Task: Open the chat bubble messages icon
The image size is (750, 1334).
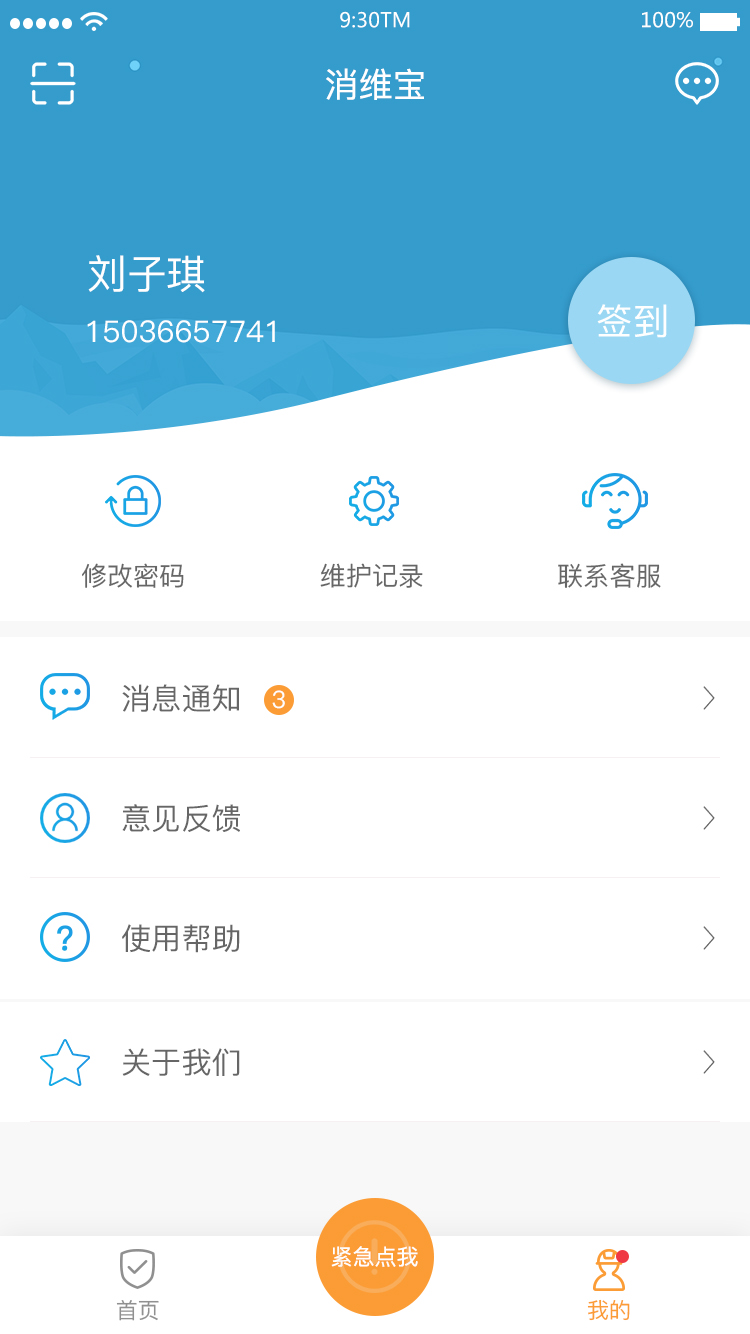Action: 697,83
